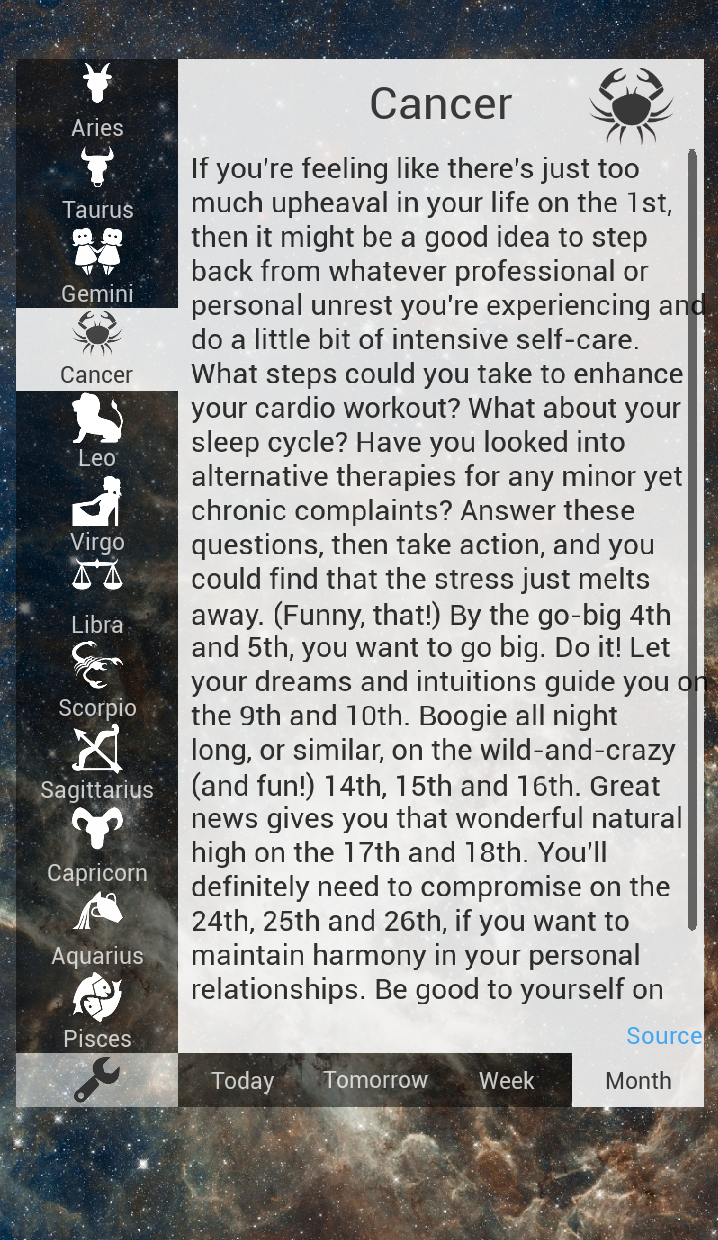Screen dimensions: 718x1240
Task: View the Pisces horoscope
Action: click(x=97, y=1010)
